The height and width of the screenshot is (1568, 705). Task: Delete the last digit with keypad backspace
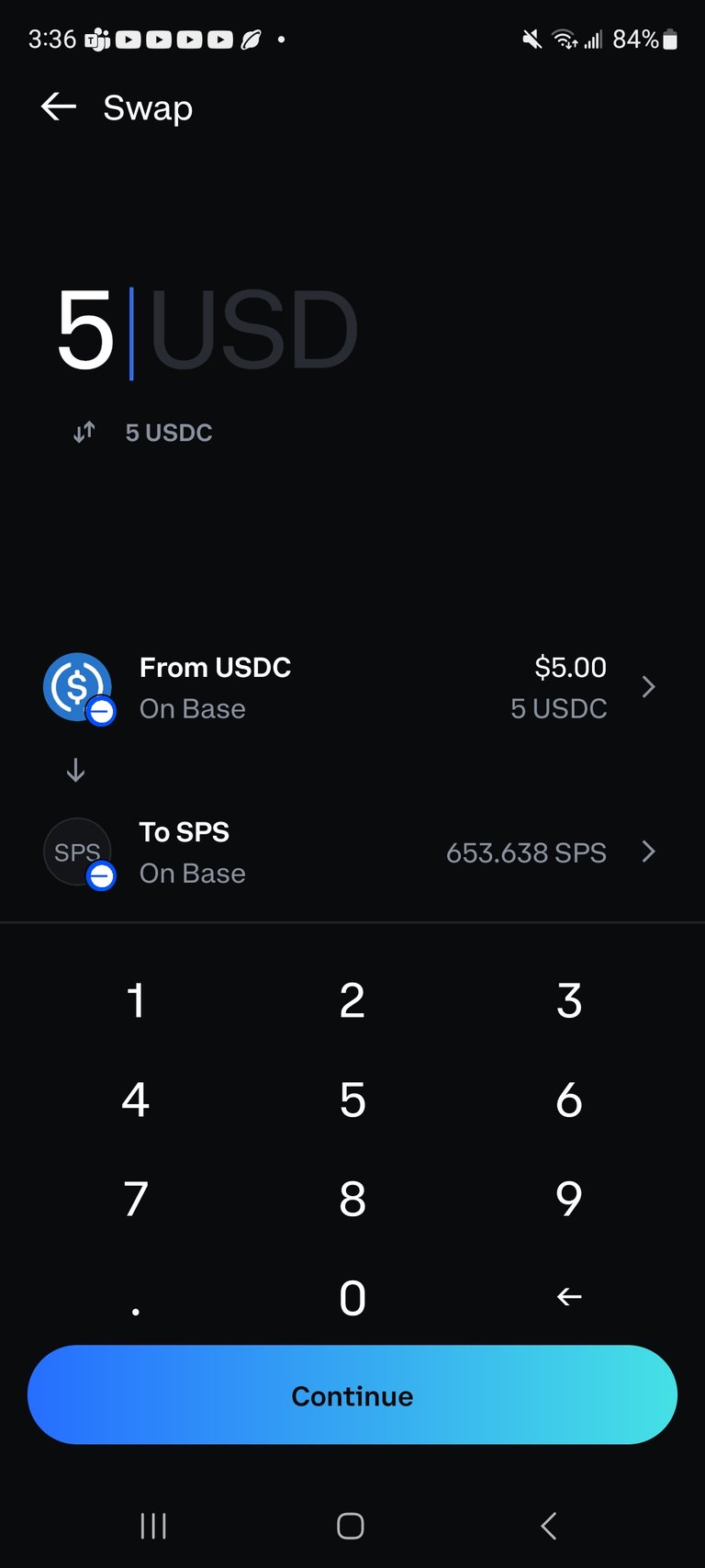(569, 1297)
